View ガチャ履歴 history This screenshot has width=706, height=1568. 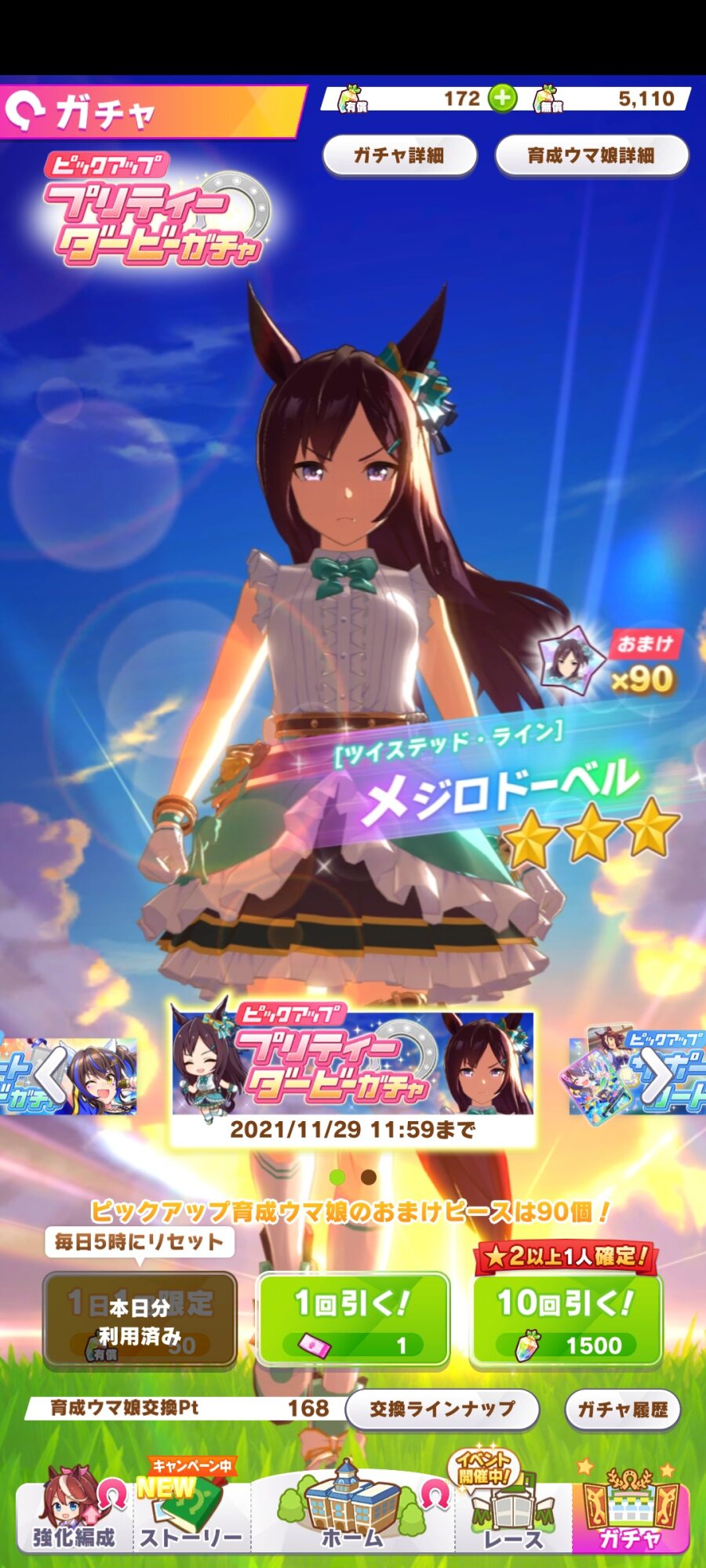coord(623,1409)
